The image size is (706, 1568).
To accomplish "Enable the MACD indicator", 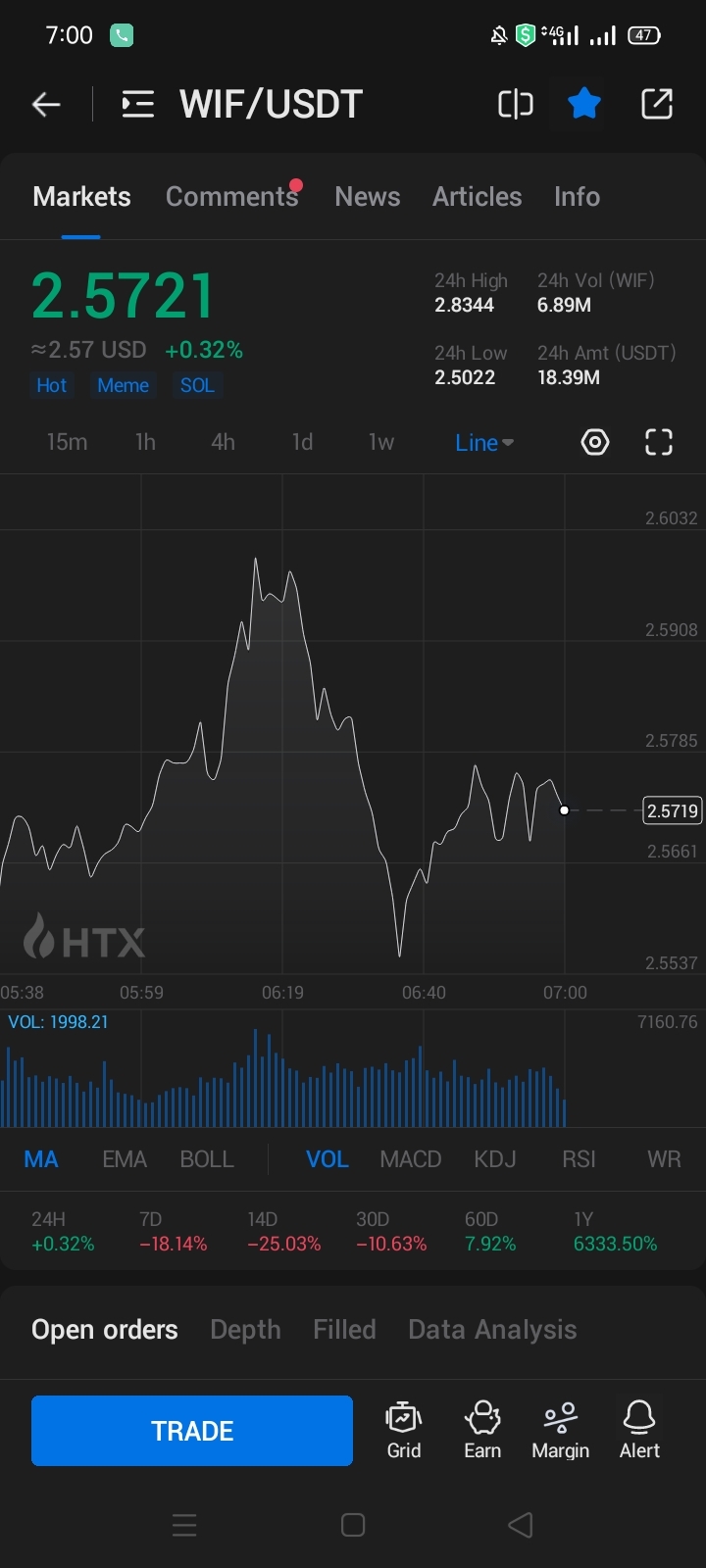I will coord(410,1158).
